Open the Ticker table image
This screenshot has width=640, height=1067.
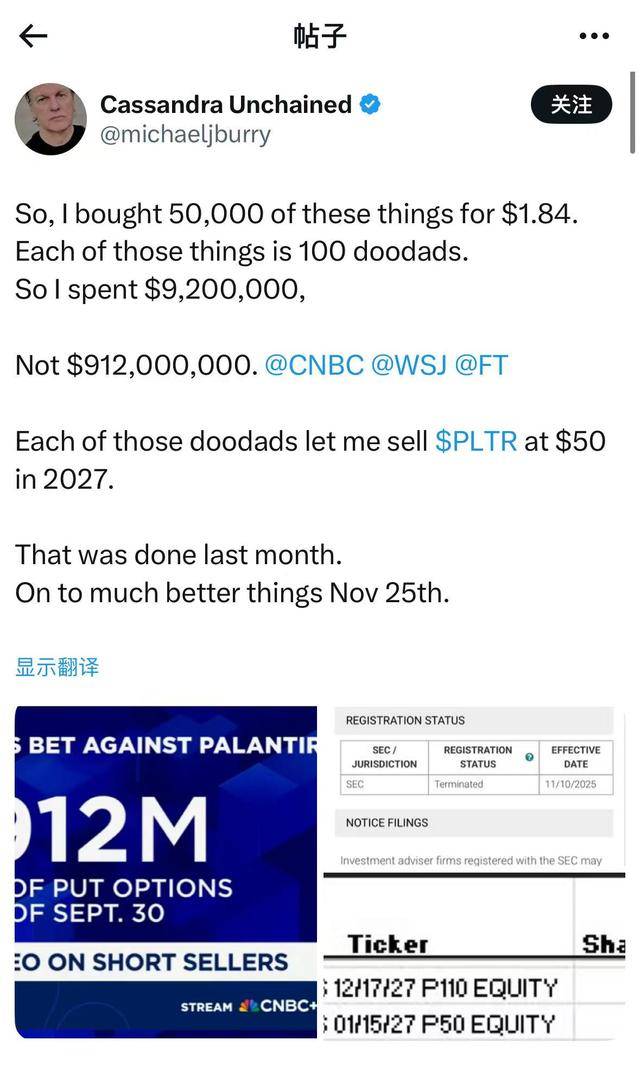[476, 958]
